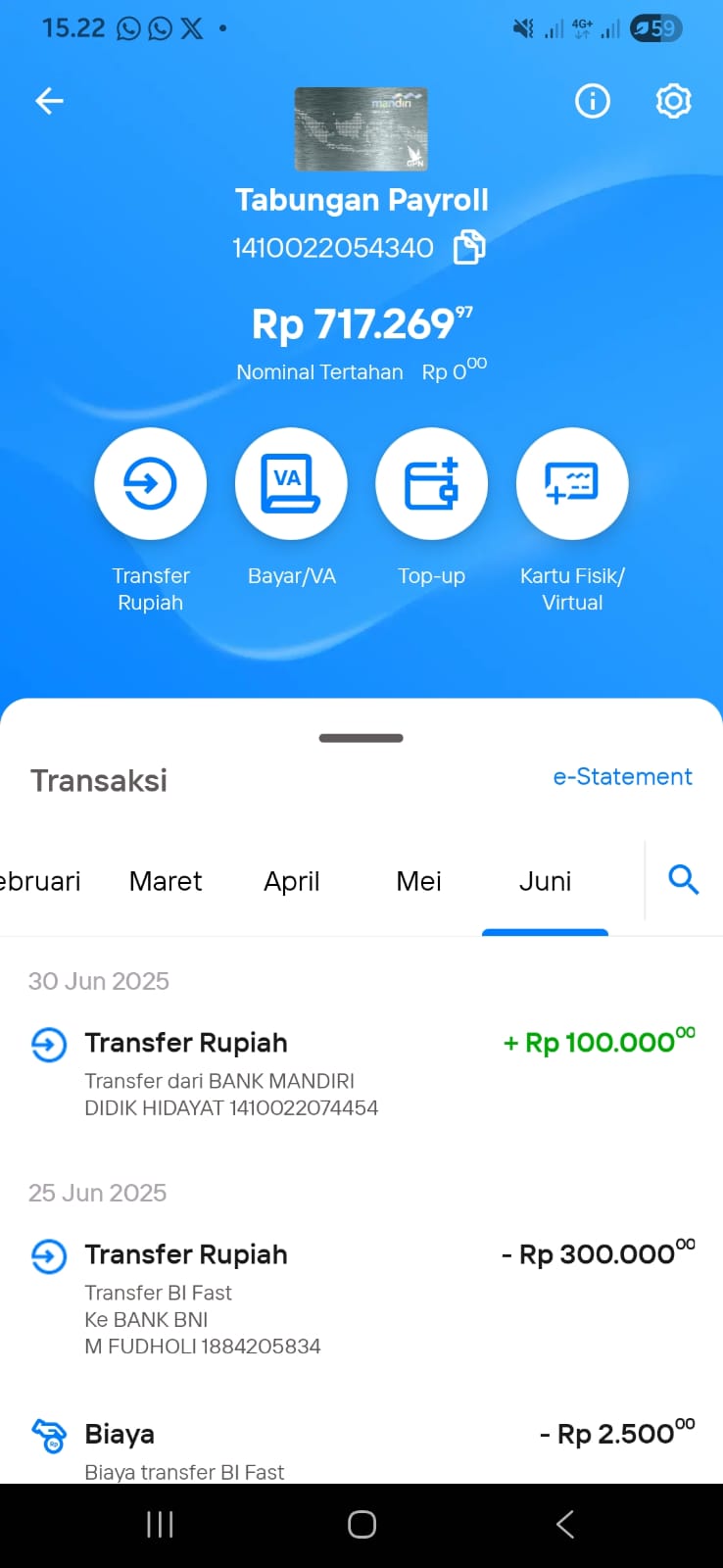Select the Juni tab
This screenshot has height=1568, width=723.
click(545, 881)
